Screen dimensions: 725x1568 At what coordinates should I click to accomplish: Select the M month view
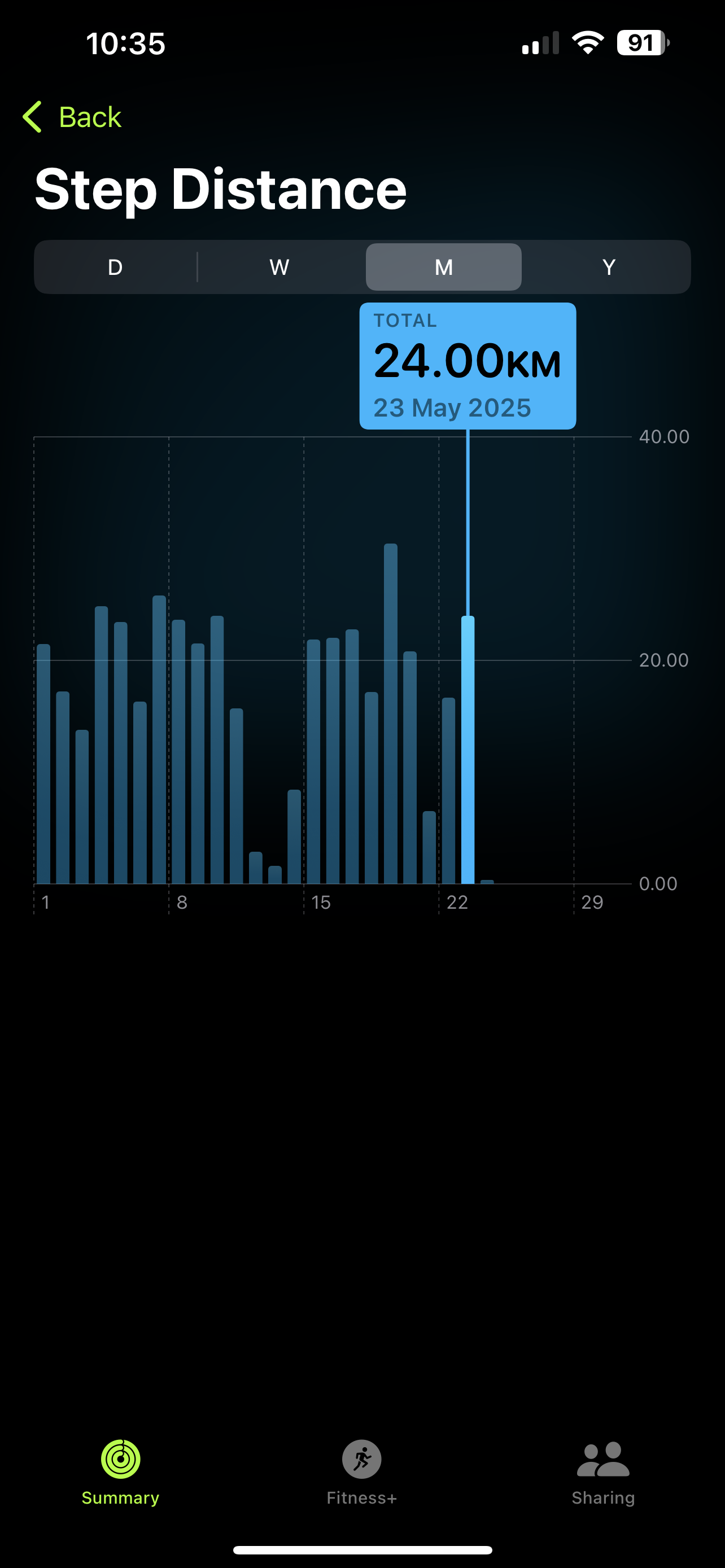444,267
